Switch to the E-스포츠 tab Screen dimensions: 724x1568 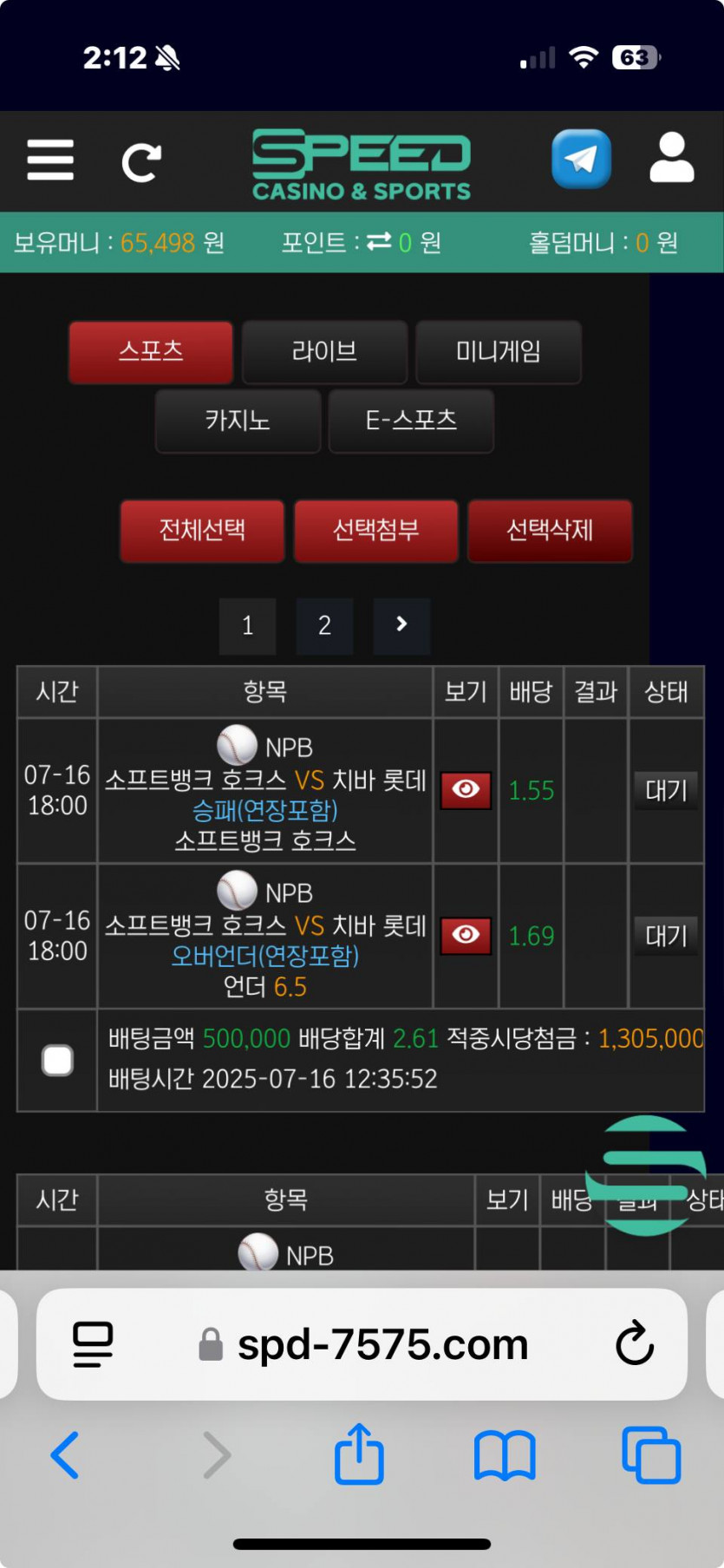click(x=411, y=421)
